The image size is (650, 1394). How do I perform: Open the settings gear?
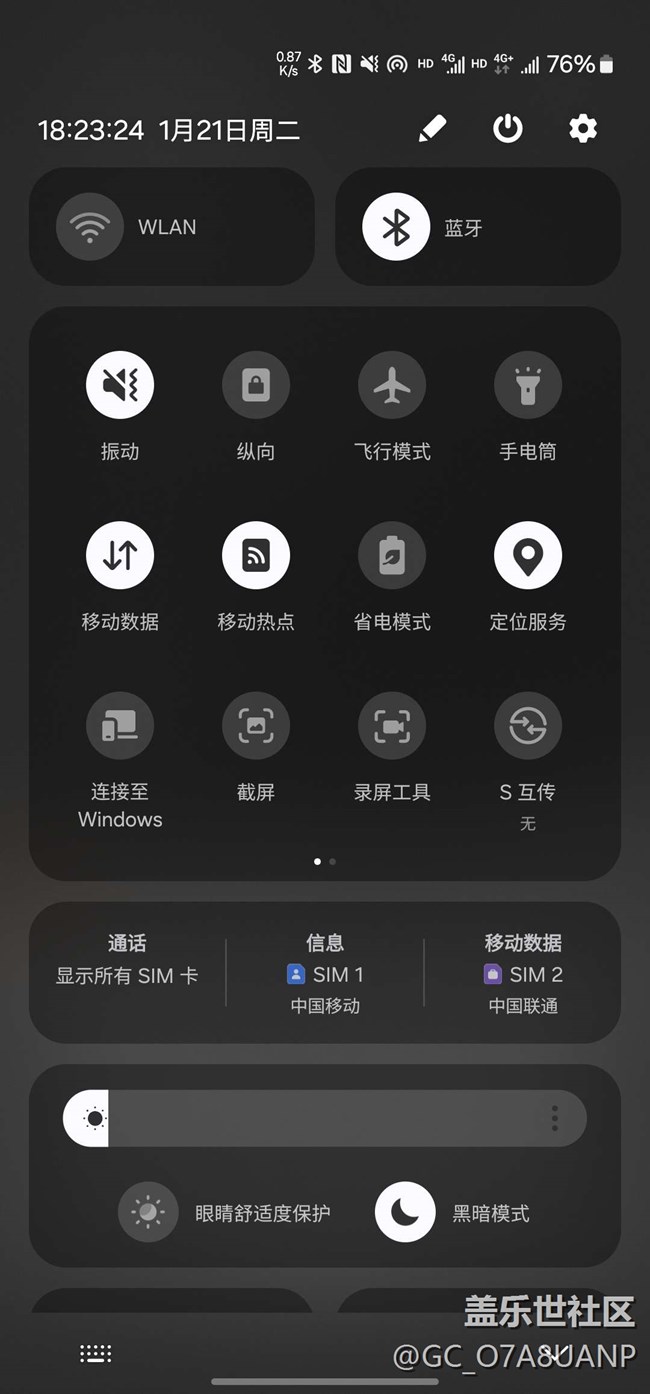click(x=583, y=129)
